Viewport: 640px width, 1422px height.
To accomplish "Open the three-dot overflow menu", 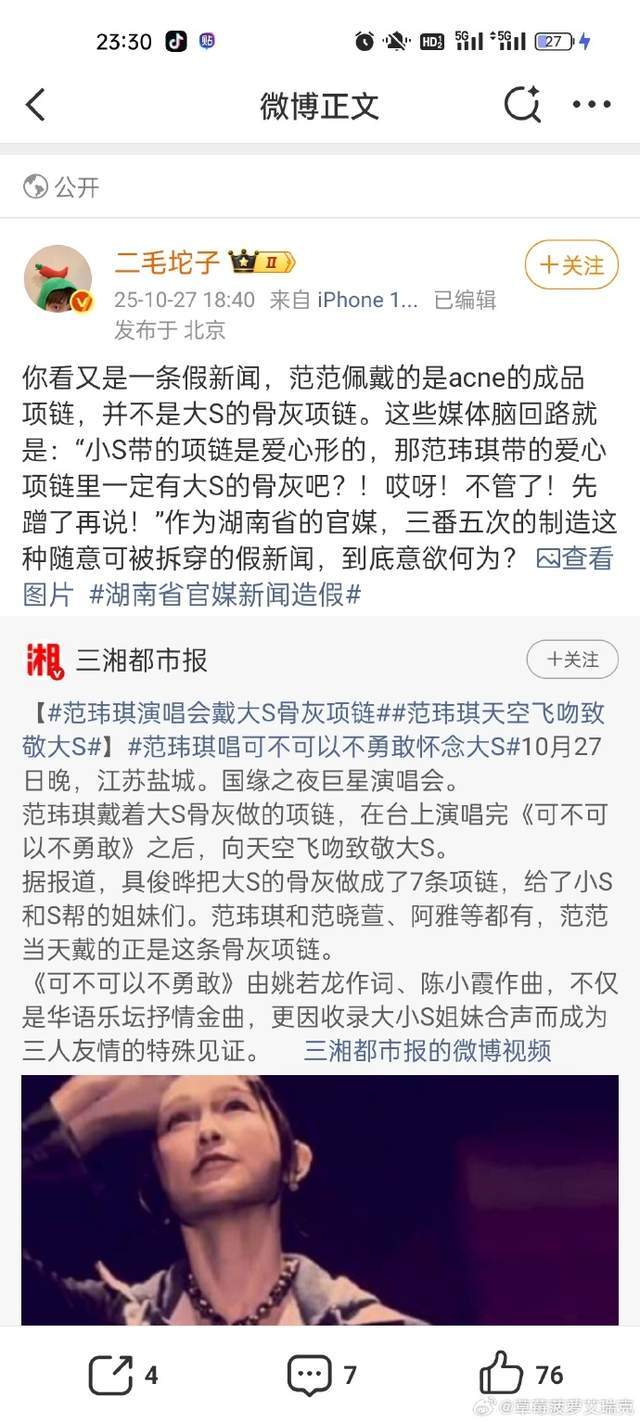I will [x=591, y=105].
